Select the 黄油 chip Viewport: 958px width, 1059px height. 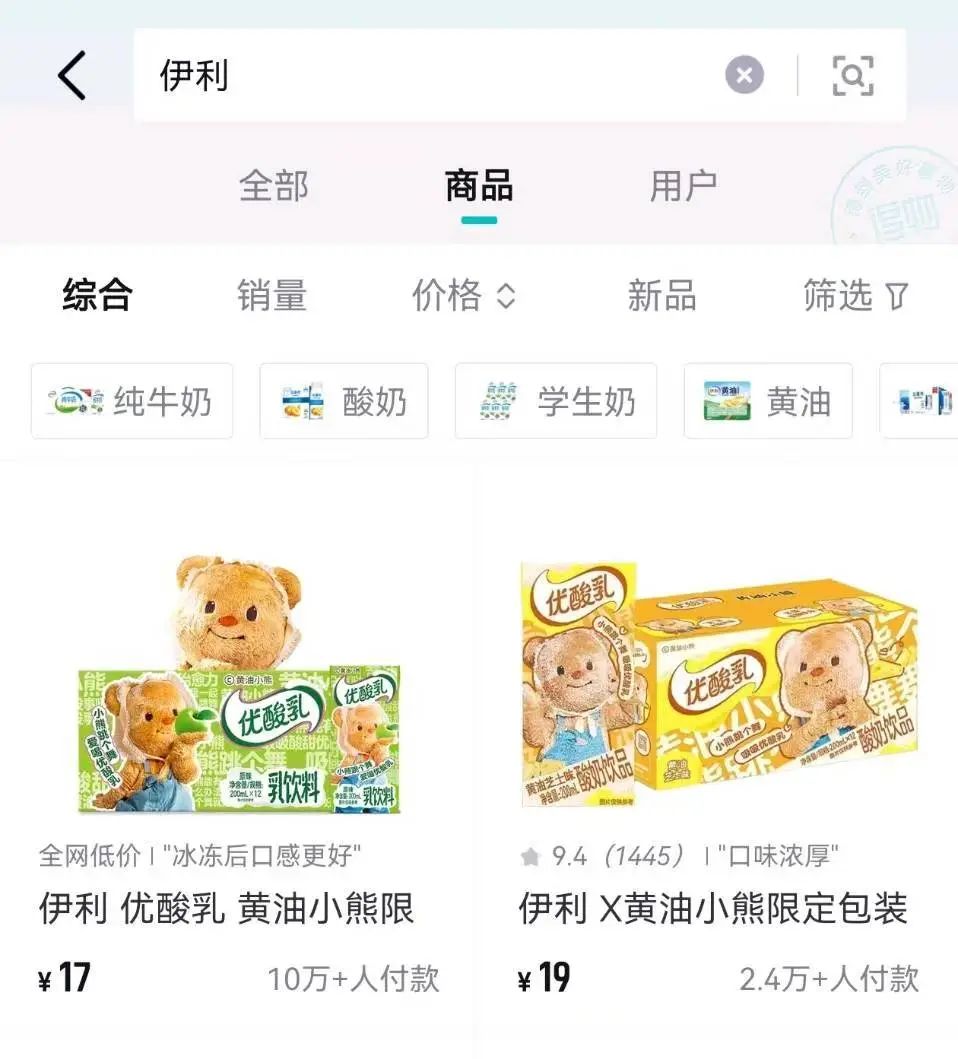coord(768,401)
